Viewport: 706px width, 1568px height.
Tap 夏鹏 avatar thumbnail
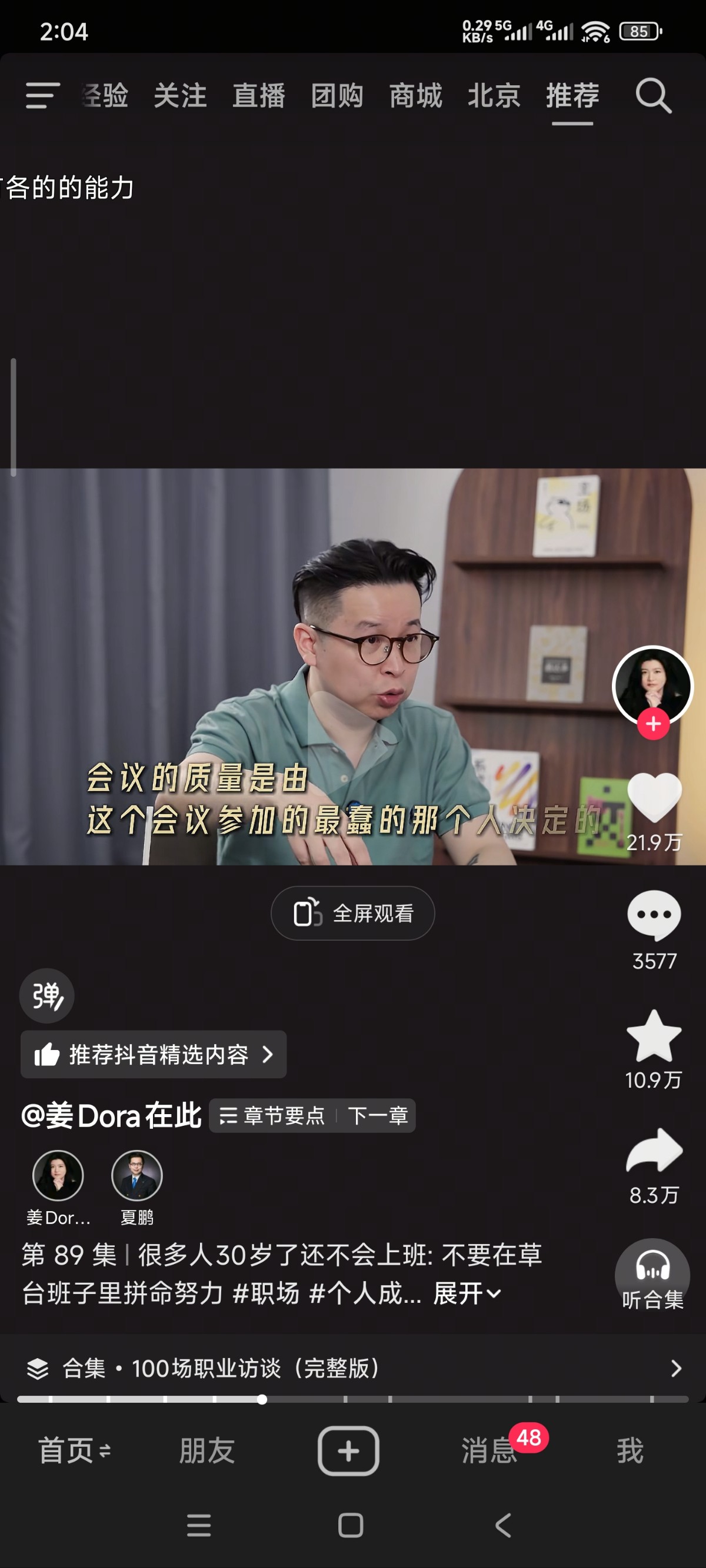pyautogui.click(x=135, y=1177)
